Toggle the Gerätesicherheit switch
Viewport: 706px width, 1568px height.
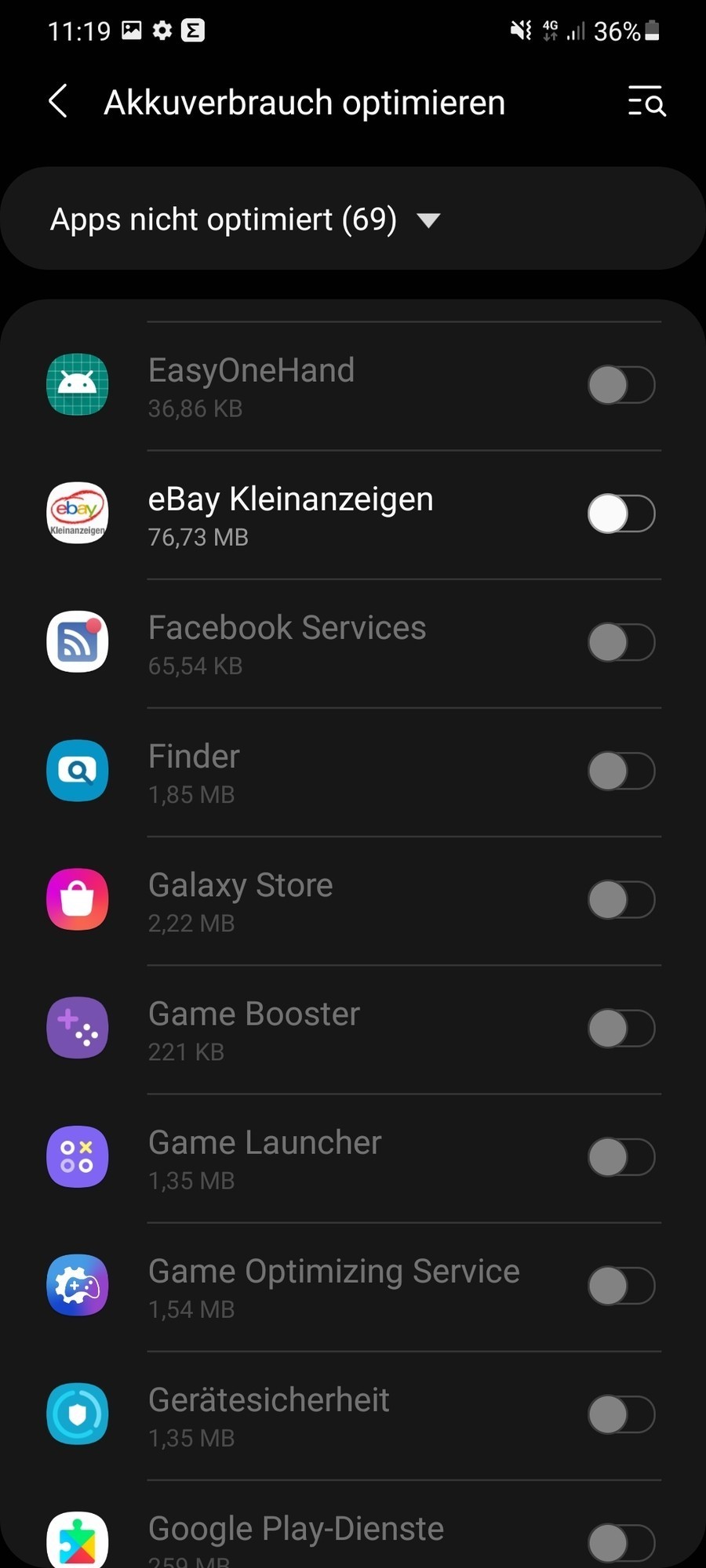click(621, 1414)
